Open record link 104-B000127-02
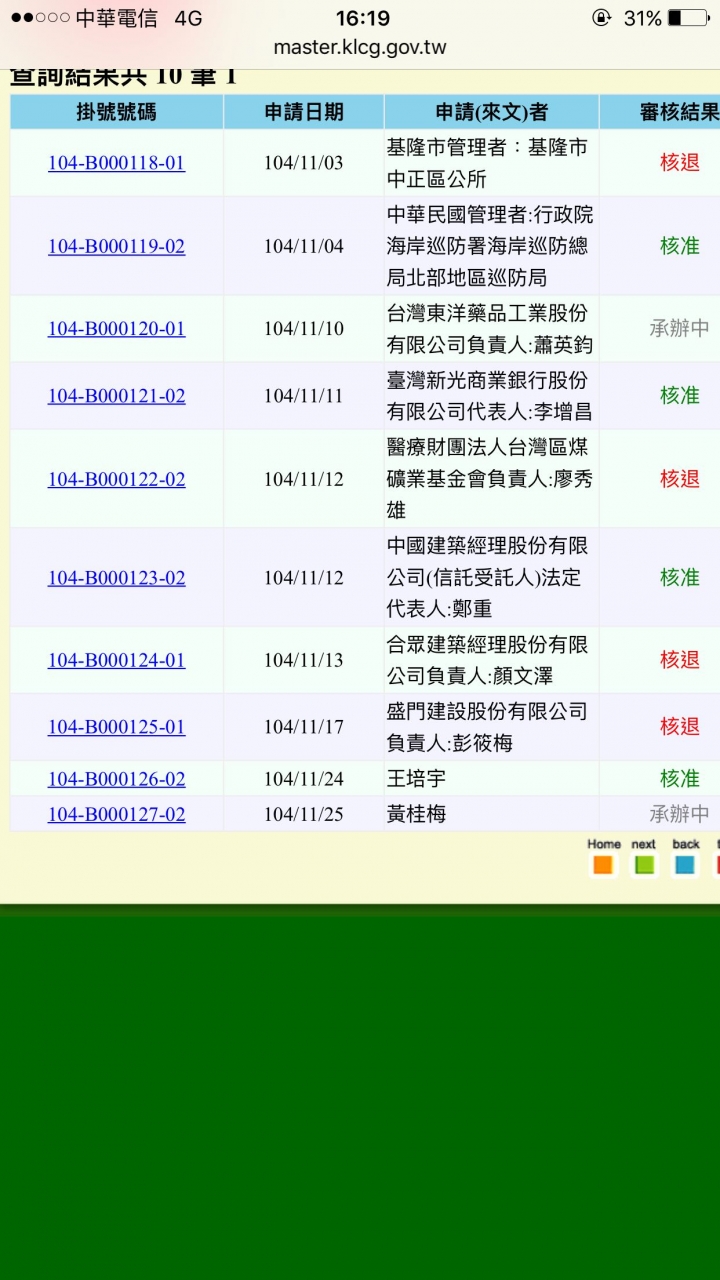Image resolution: width=720 pixels, height=1280 pixels. click(116, 814)
